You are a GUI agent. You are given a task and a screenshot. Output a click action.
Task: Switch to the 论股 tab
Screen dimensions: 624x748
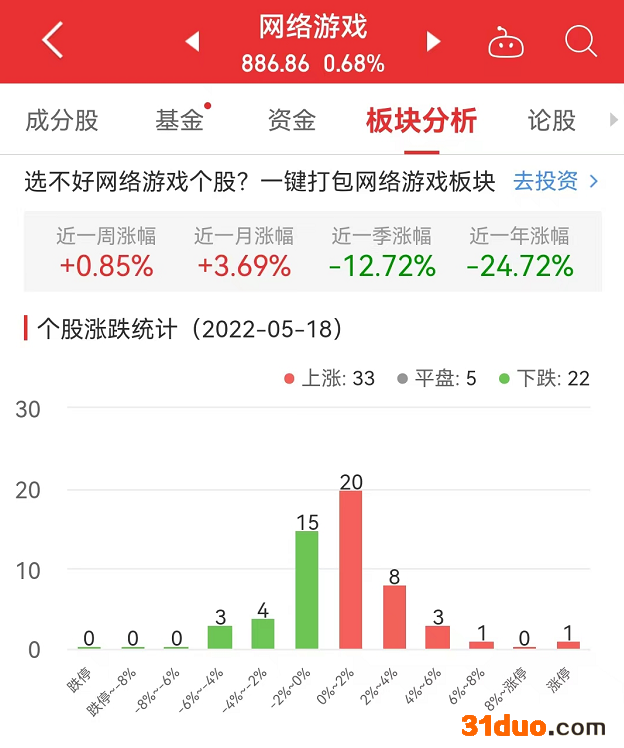[552, 121]
